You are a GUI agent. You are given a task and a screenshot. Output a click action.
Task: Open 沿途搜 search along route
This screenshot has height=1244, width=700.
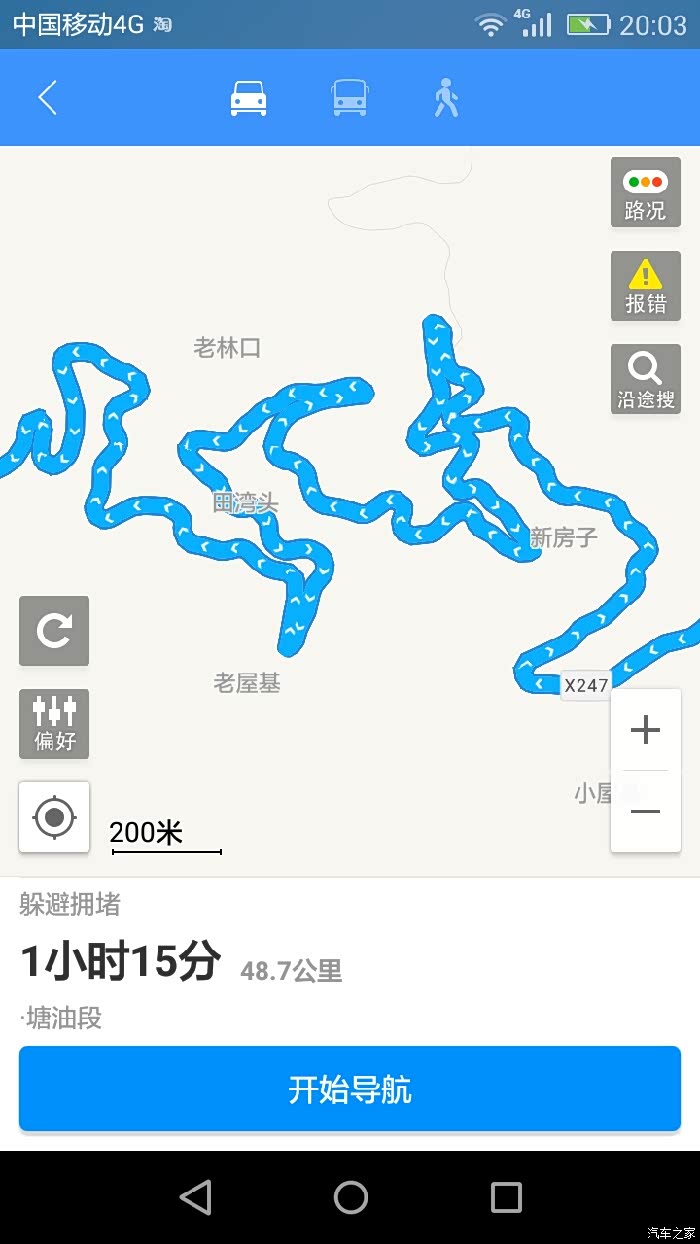pyautogui.click(x=645, y=379)
